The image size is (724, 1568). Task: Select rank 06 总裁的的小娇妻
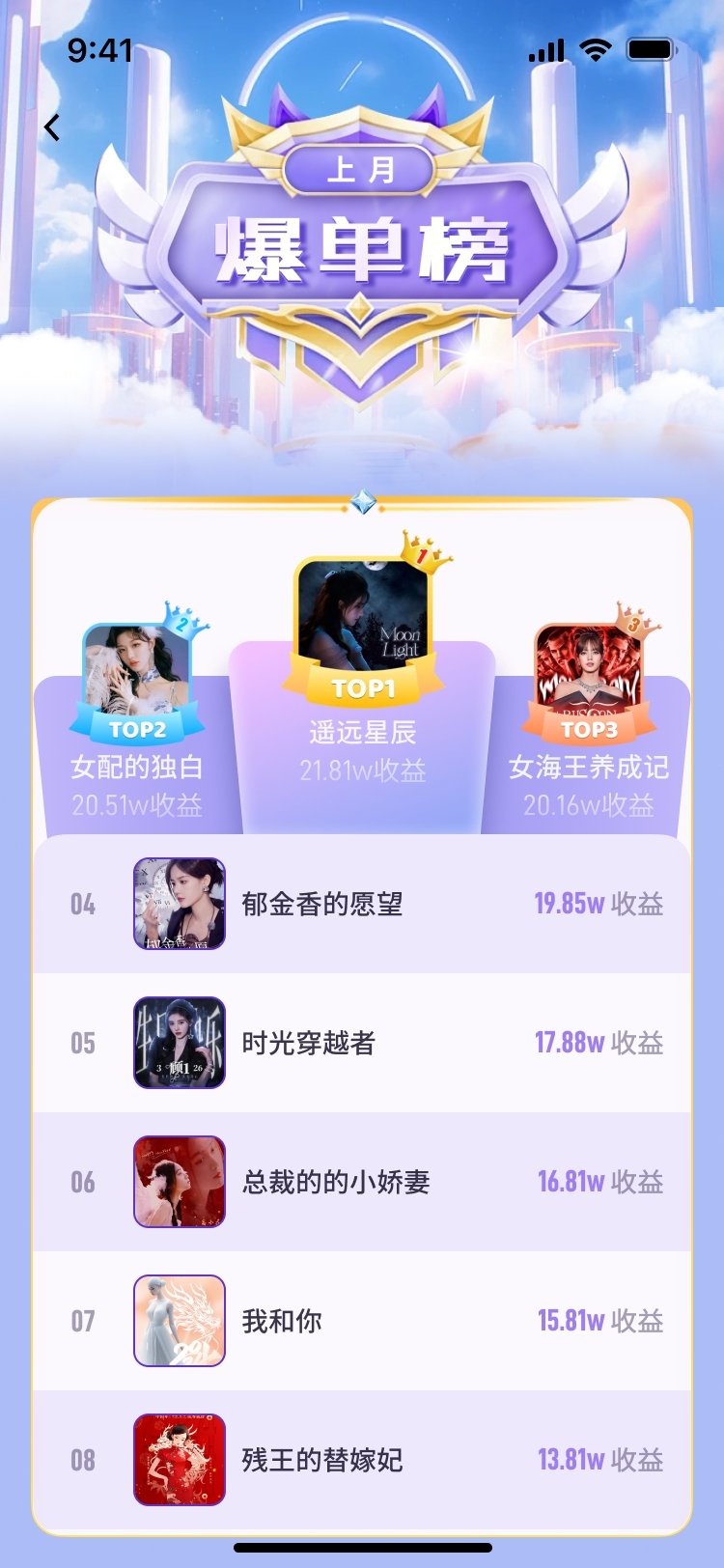click(362, 1183)
